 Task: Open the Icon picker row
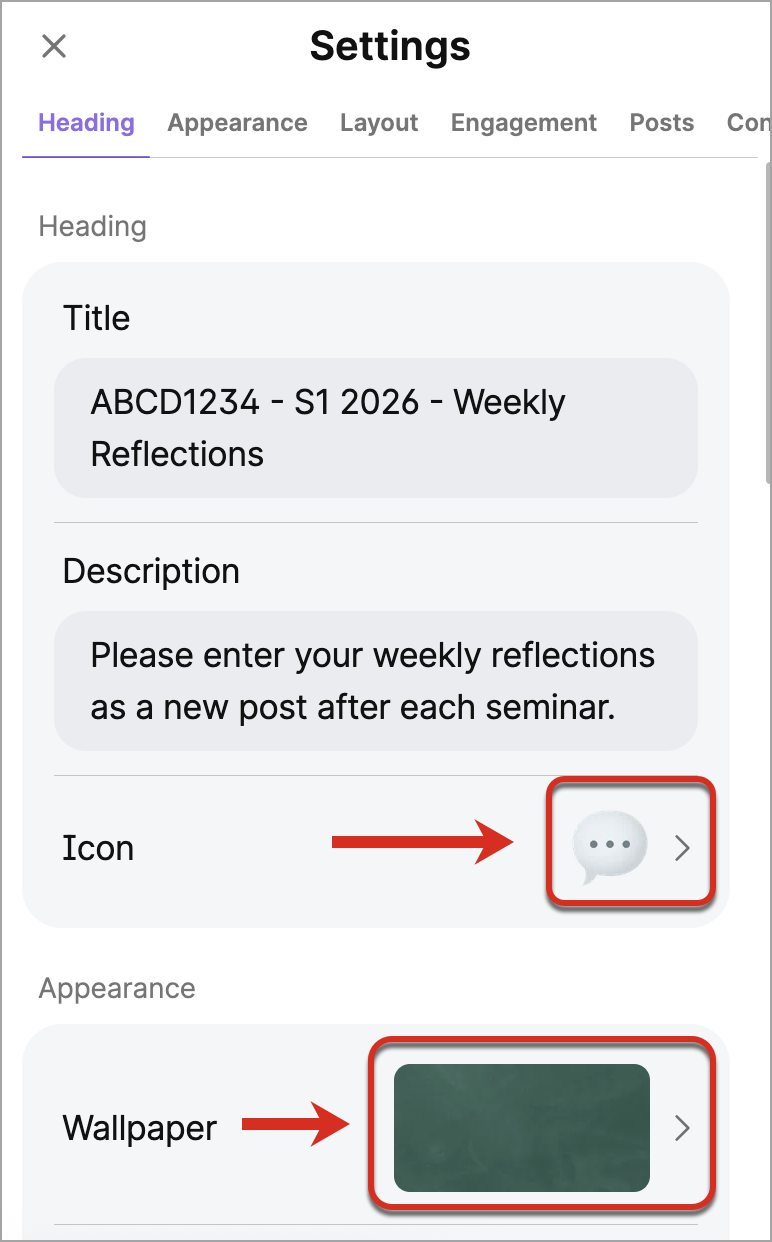coord(630,848)
